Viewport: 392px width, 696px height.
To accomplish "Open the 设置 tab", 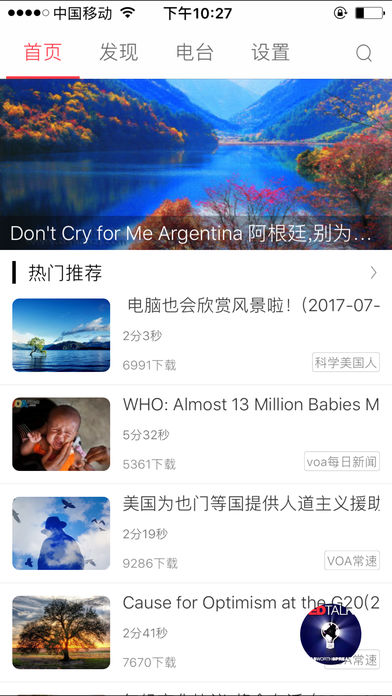I will 270,53.
